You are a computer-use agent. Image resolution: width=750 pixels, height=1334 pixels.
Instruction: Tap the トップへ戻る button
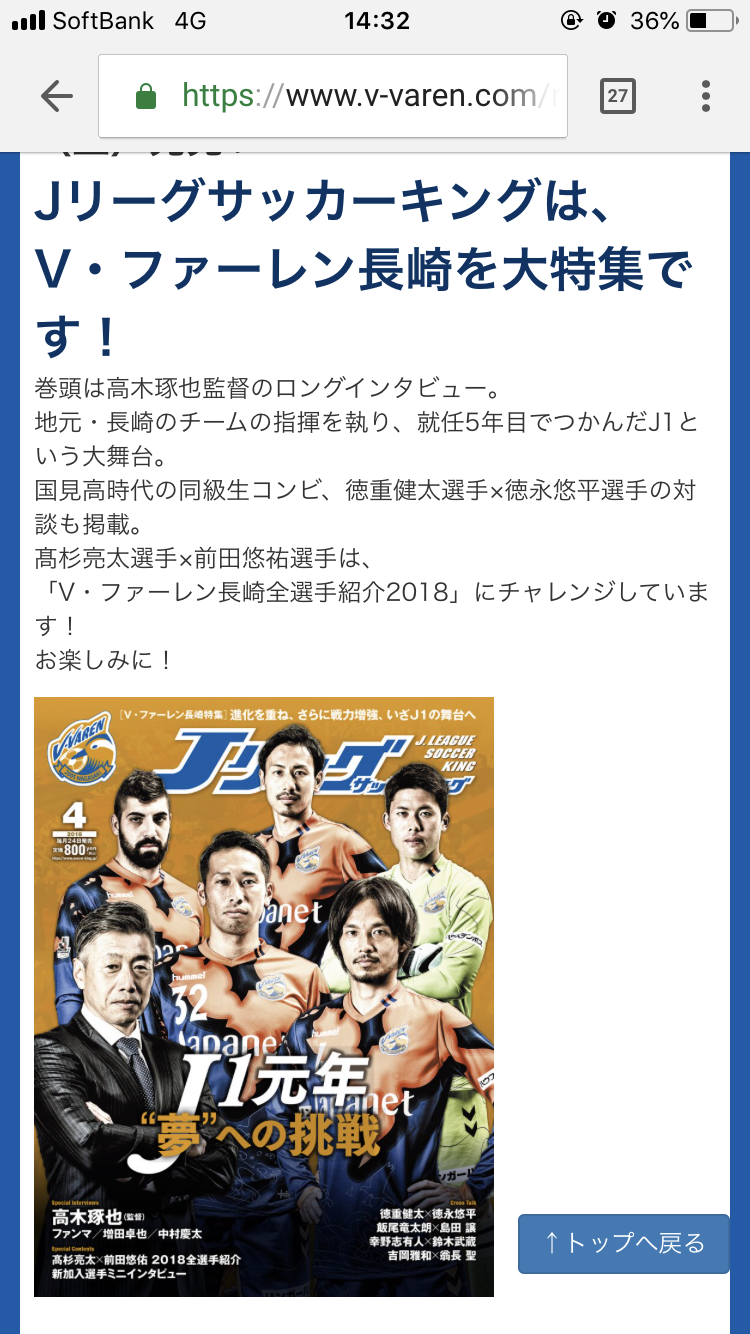pyautogui.click(x=624, y=1243)
